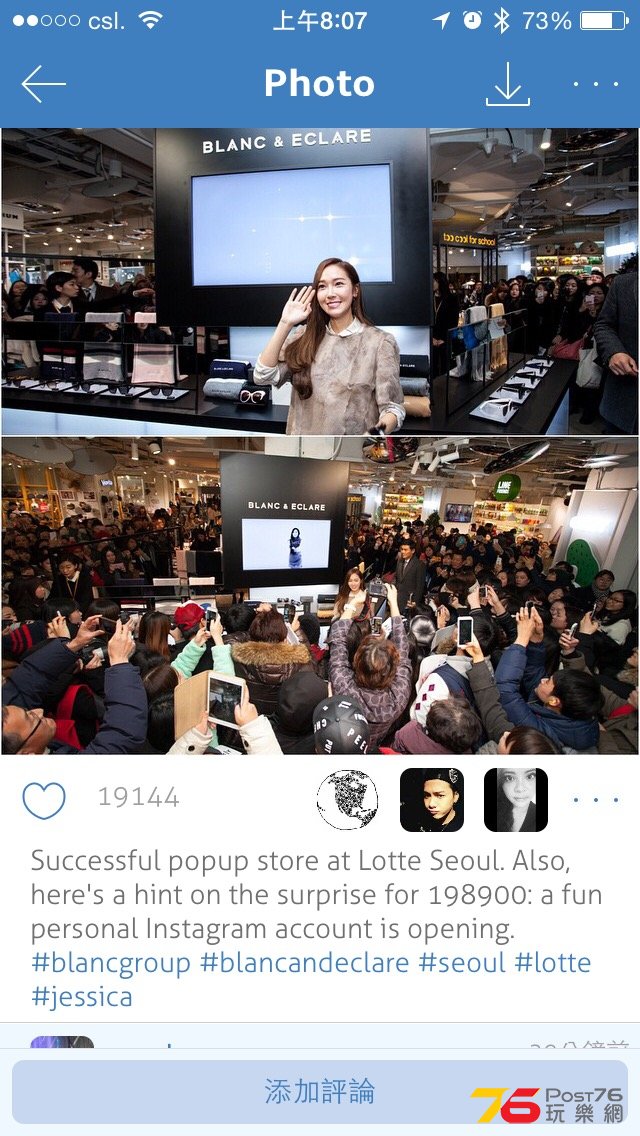This screenshot has height=1136, width=640.
Task: Like this photo with the heart
Action: [x=44, y=800]
